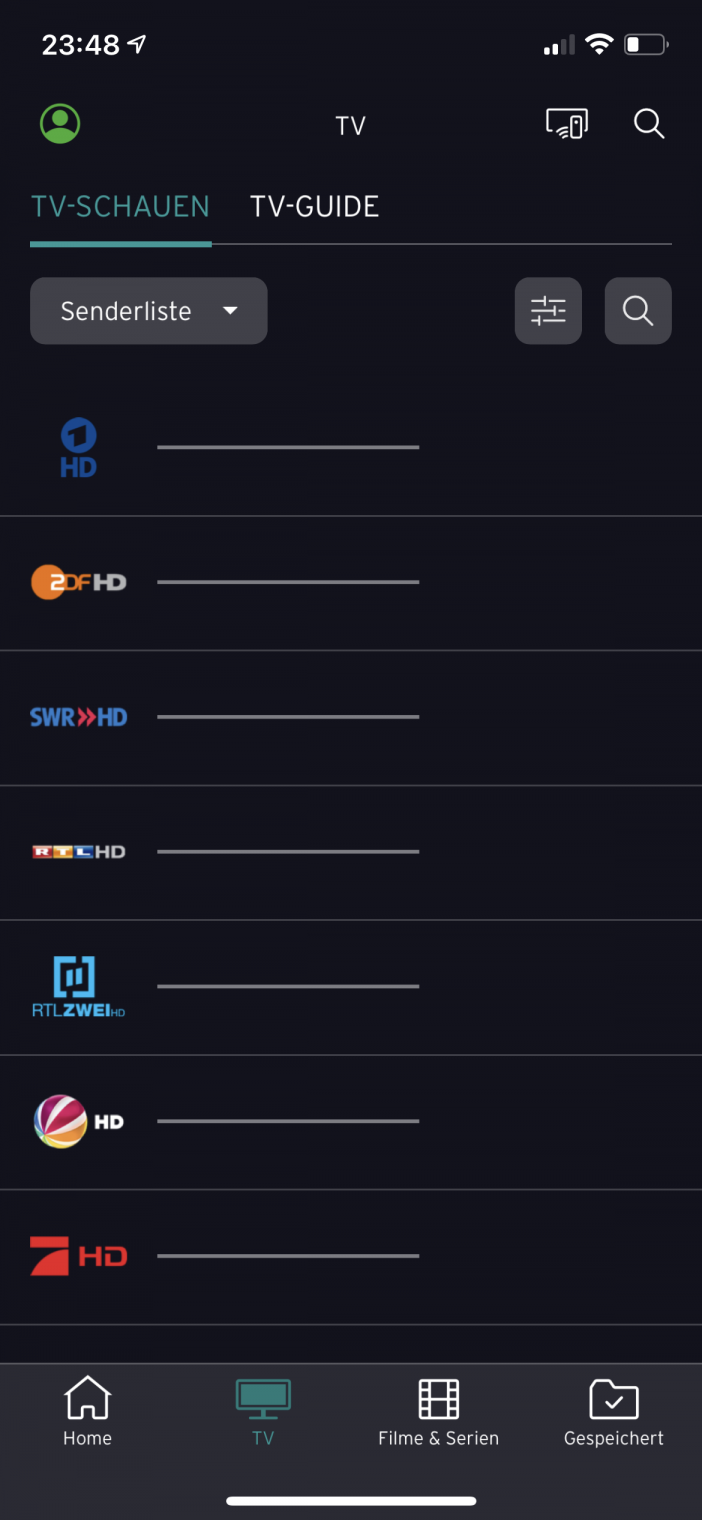702x1520 pixels.
Task: Select the RTL HD channel
Action: tap(78, 852)
